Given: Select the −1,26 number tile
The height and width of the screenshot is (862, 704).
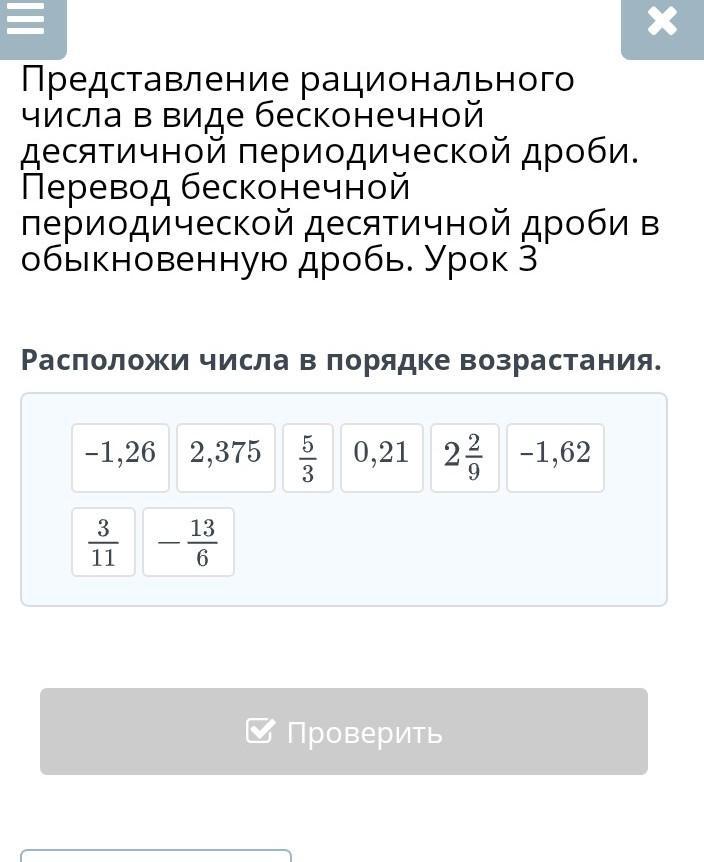Looking at the screenshot, I should pyautogui.click(x=120, y=457).
